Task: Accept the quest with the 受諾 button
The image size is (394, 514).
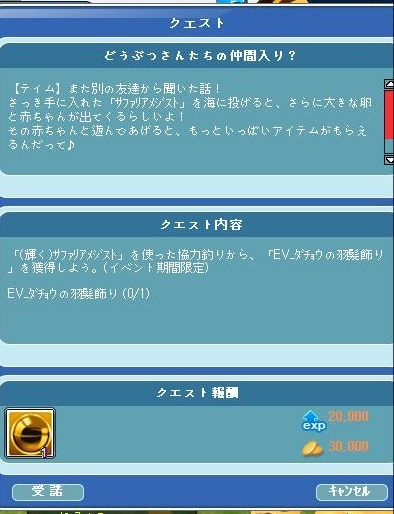Action: [x=48, y=492]
